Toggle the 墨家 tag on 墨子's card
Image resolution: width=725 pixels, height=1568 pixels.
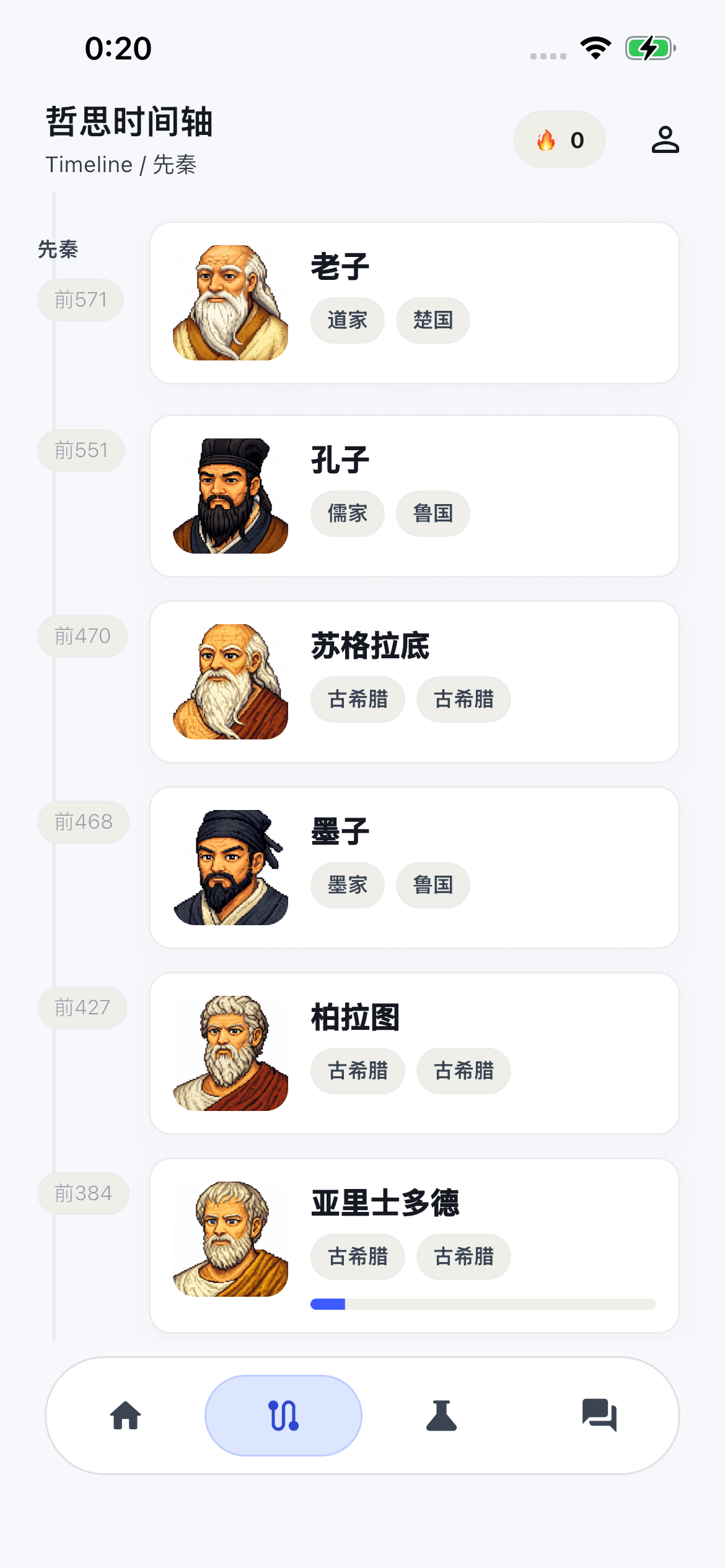347,885
